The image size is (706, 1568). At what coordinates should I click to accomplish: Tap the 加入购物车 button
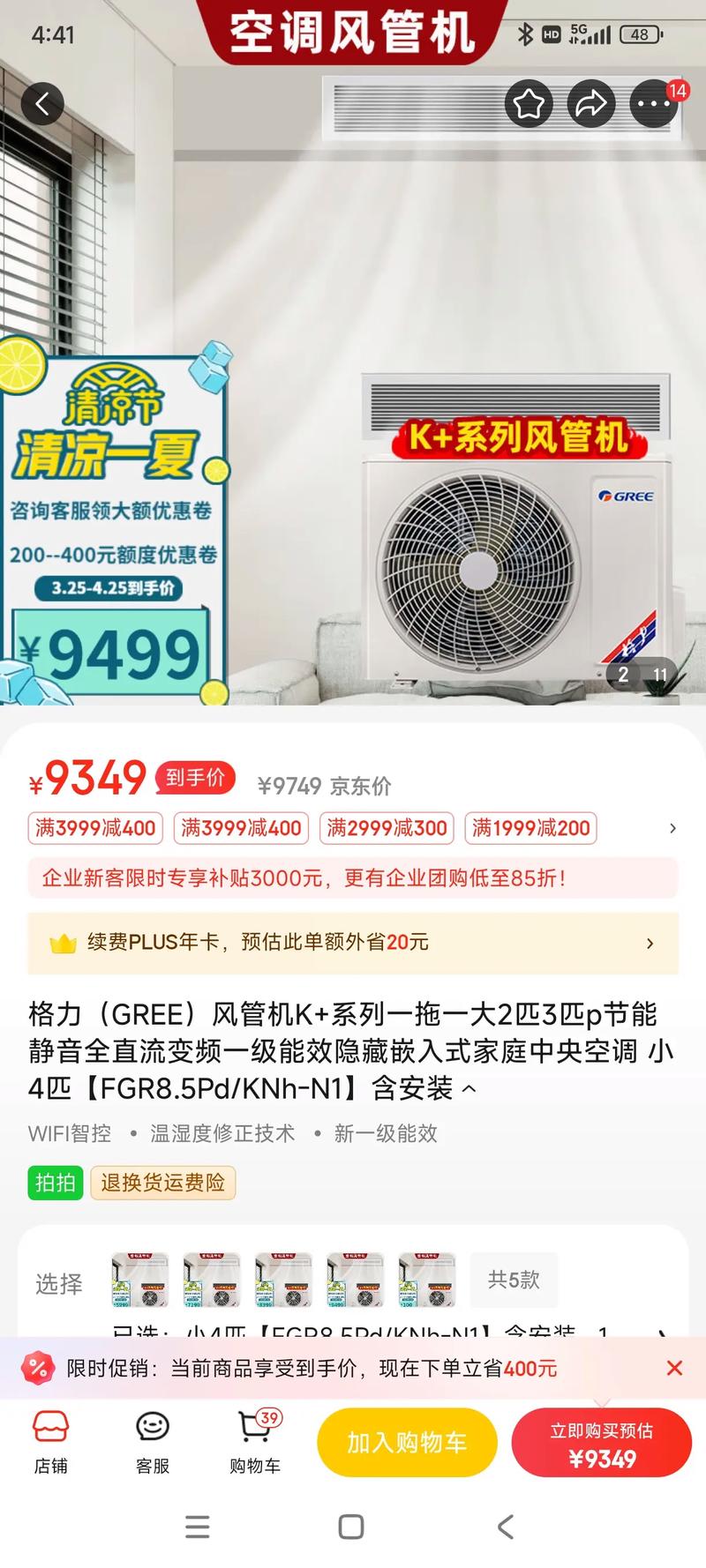407,1442
